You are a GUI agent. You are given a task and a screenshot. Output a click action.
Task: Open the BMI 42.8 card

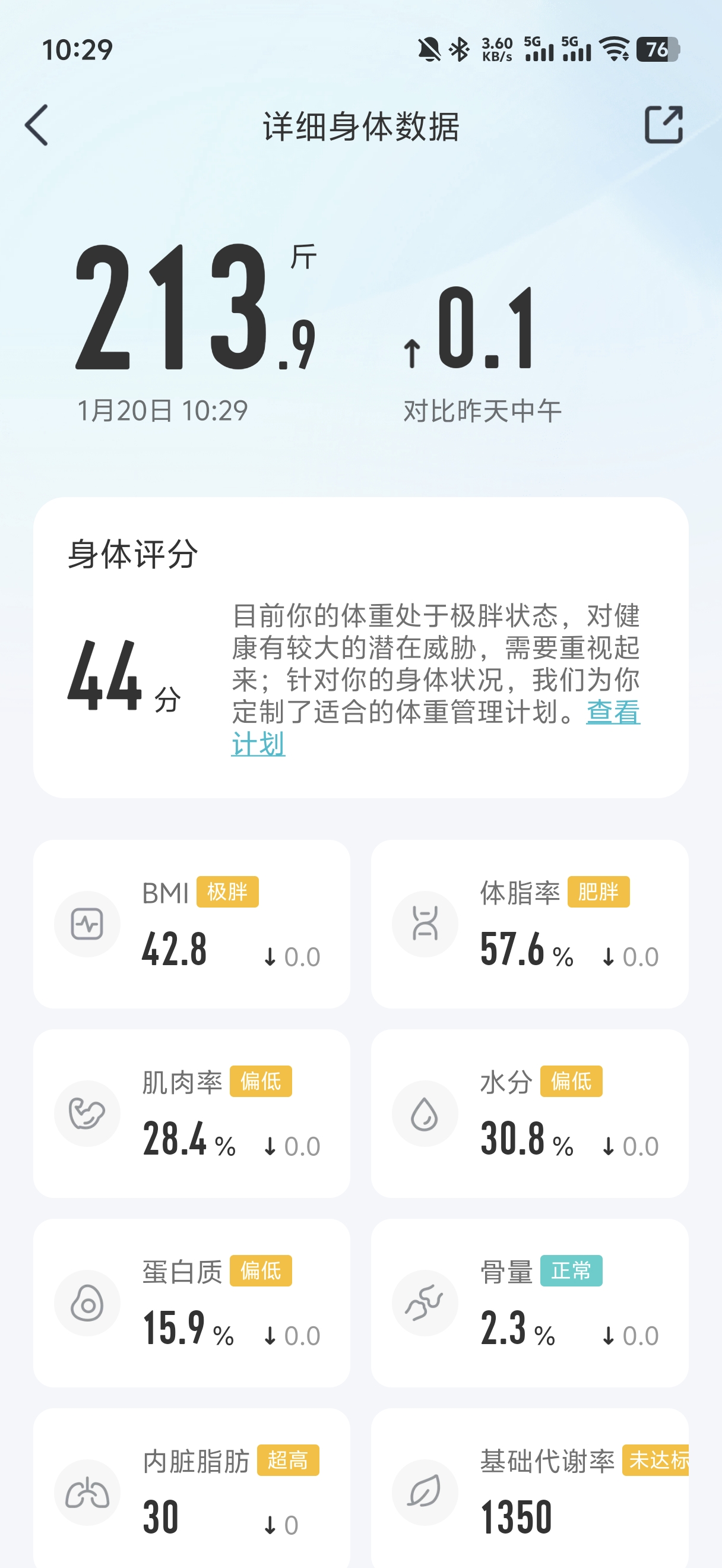192,924
